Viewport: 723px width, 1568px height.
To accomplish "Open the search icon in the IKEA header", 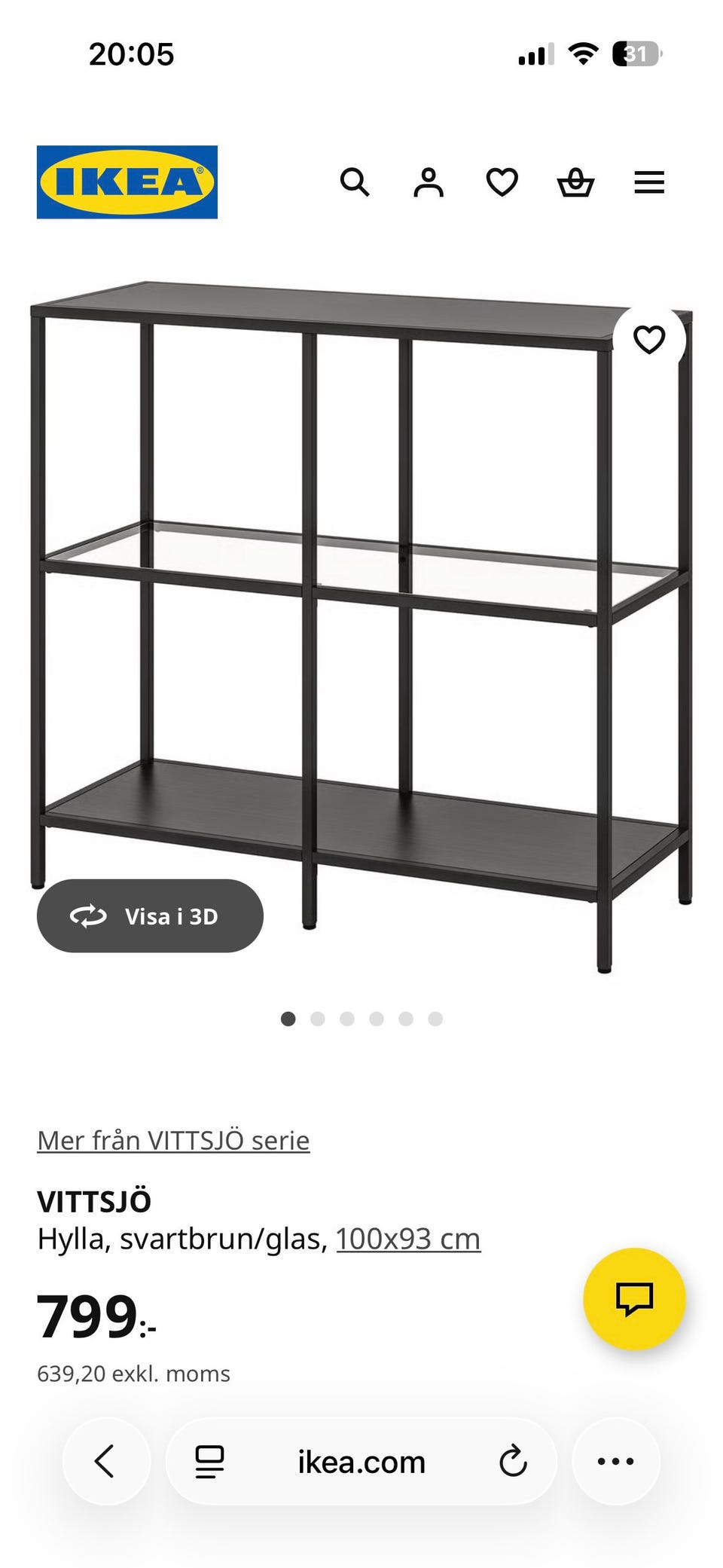I will pos(354,182).
